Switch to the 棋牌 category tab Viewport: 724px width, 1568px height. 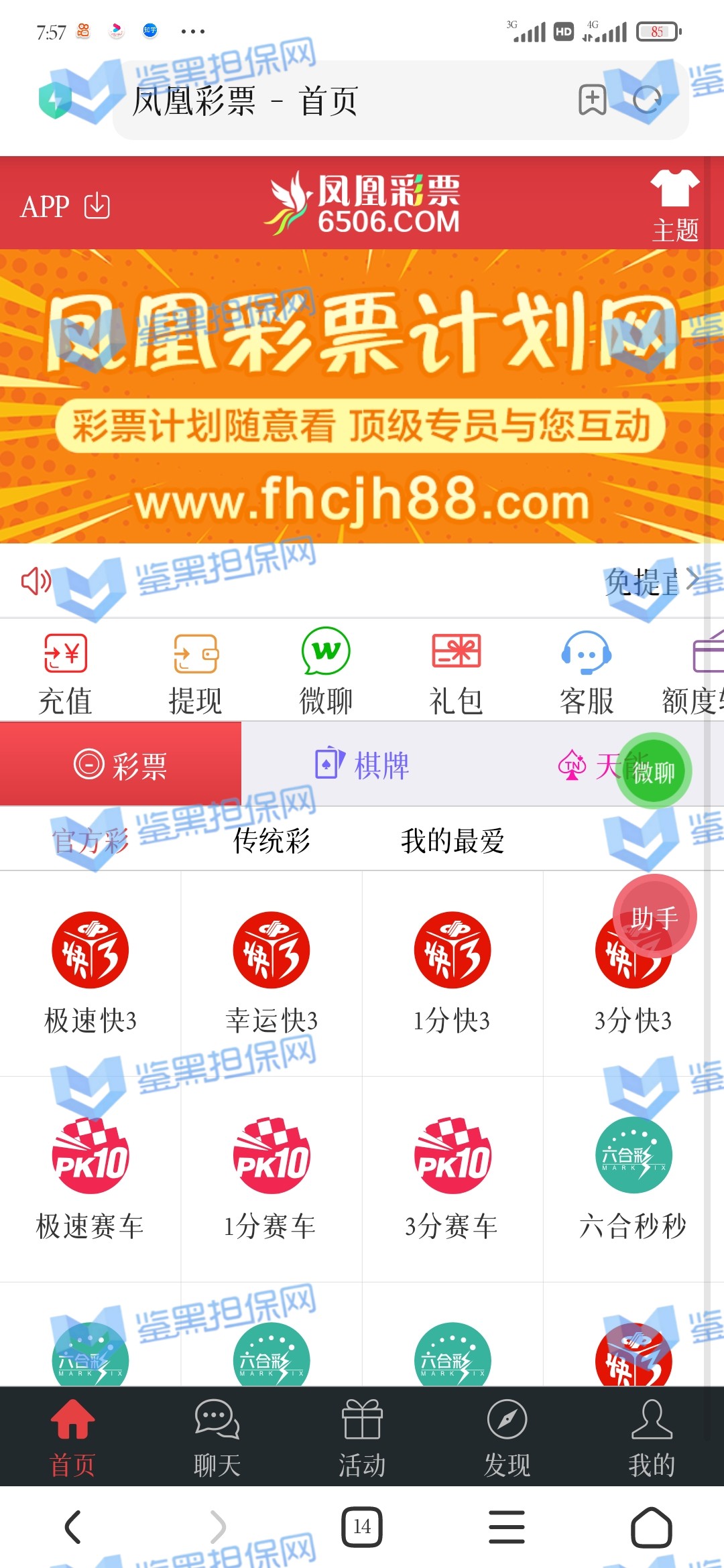pos(362,765)
